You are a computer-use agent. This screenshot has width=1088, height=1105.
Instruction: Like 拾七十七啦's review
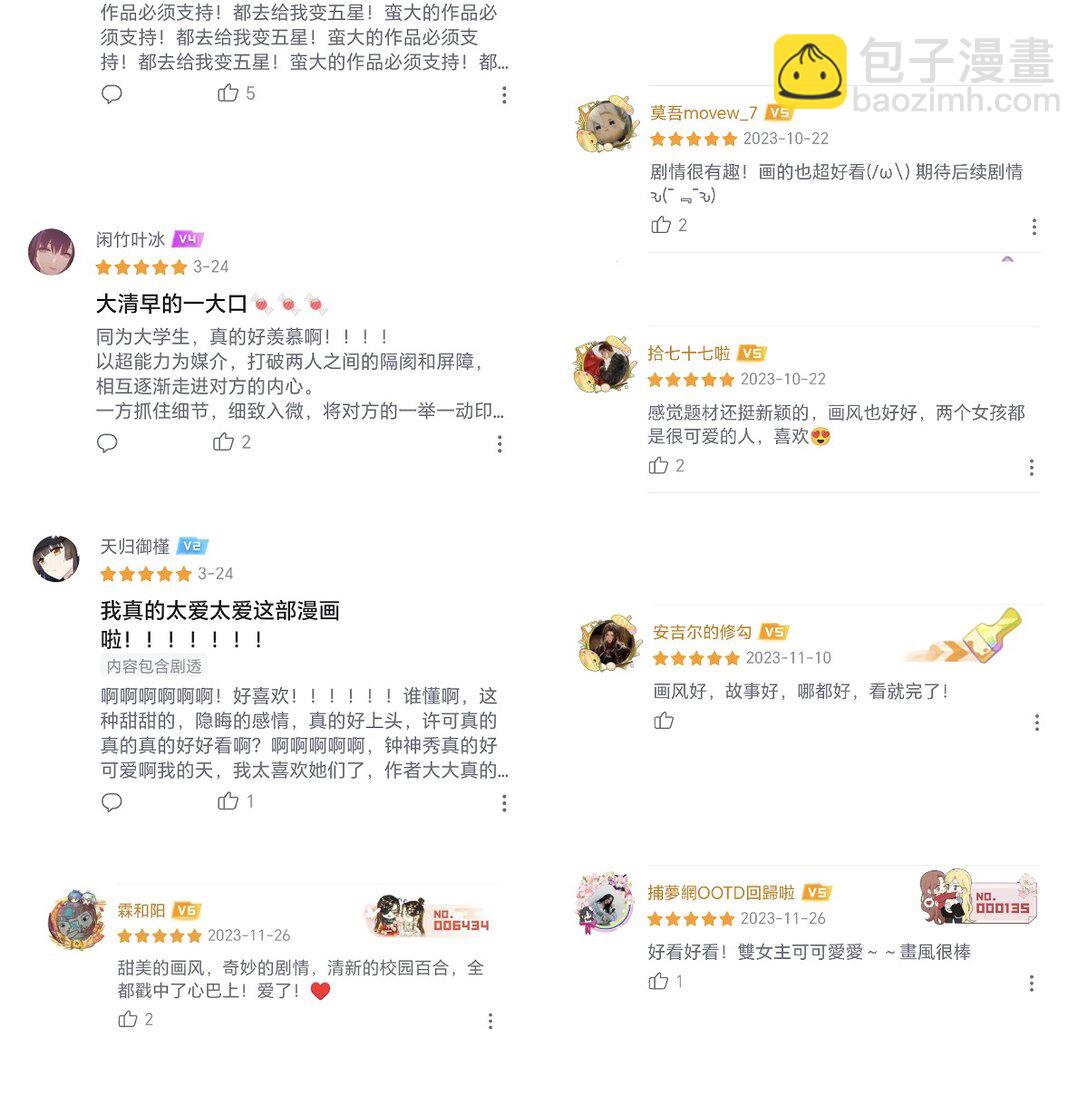click(x=660, y=465)
